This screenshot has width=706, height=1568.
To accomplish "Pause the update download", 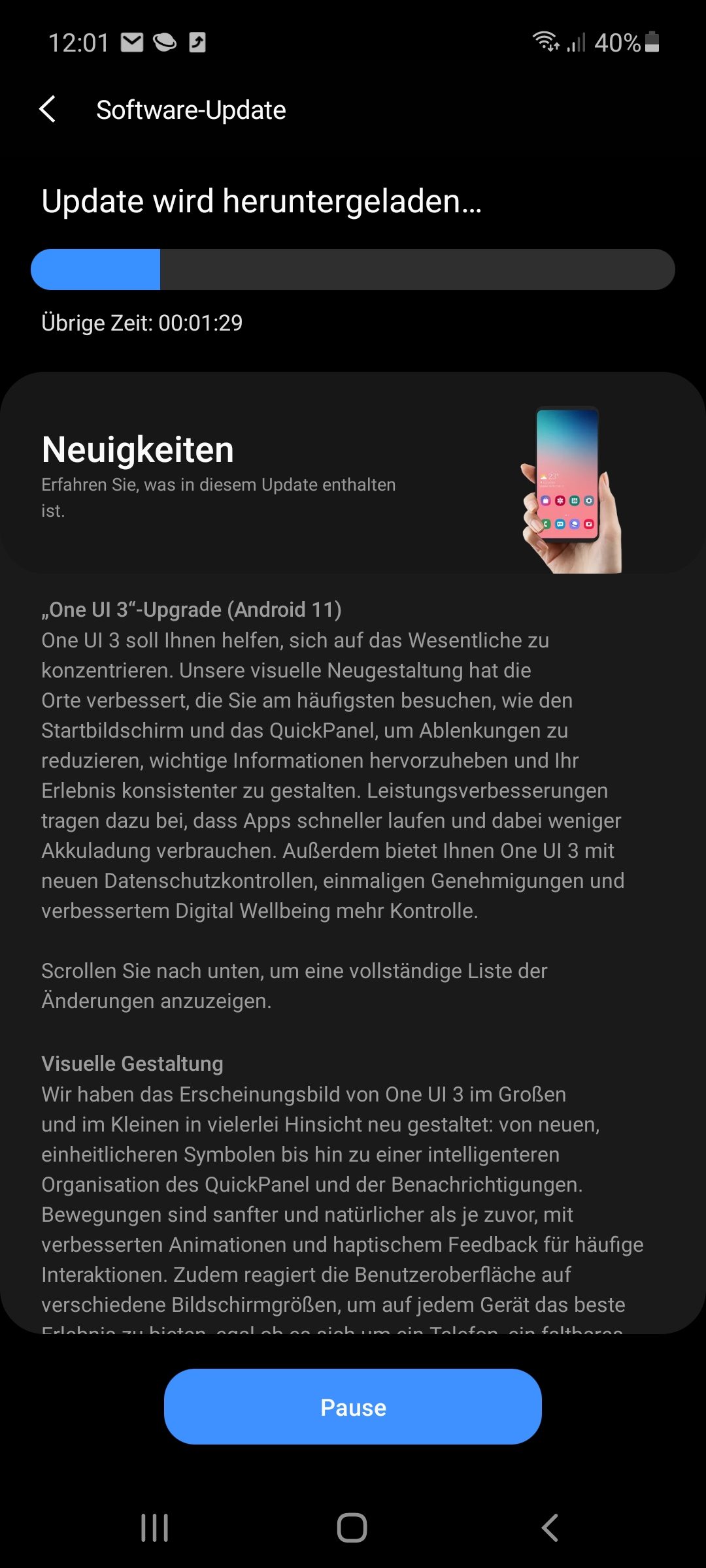I will pos(353,1407).
